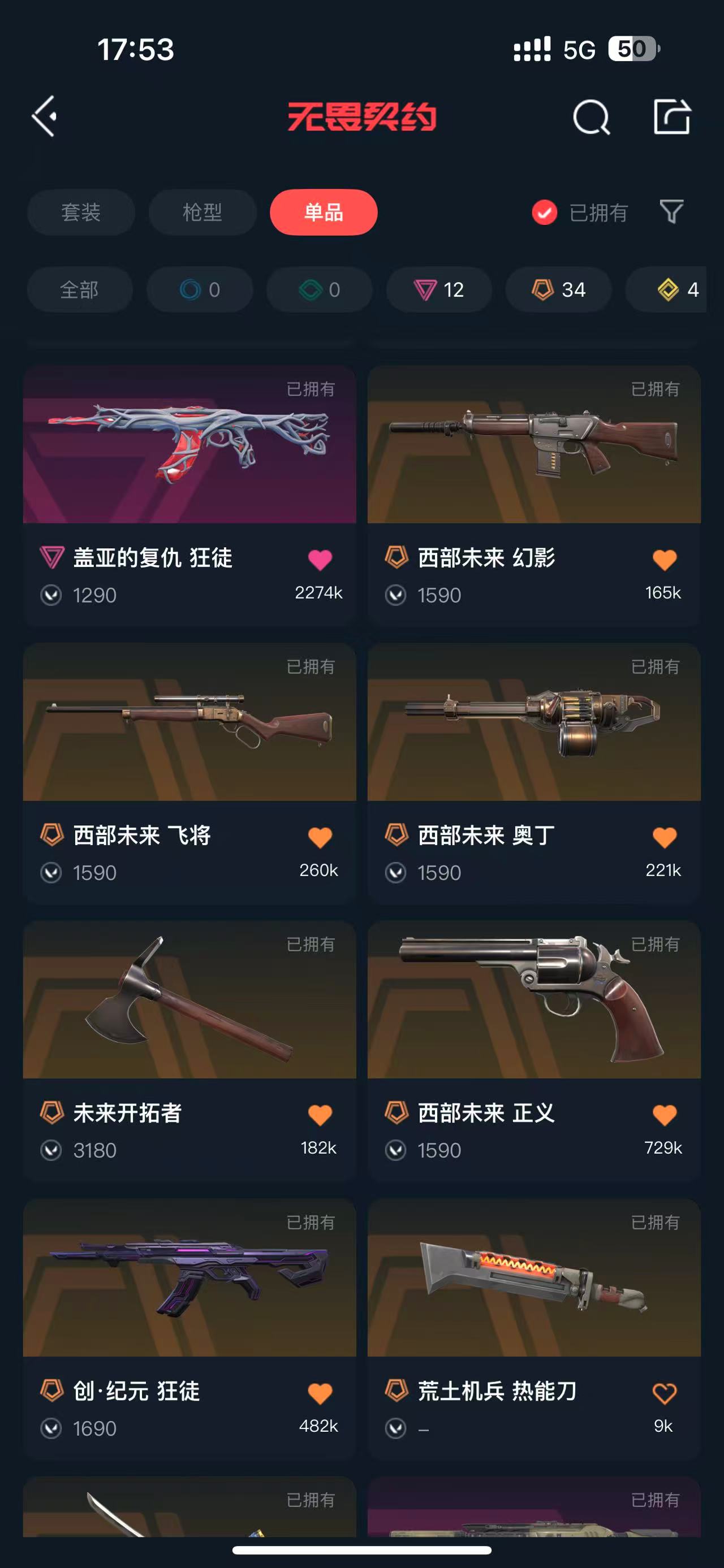The image size is (724, 1568).
Task: Switch to the 枪型 tab
Action: point(202,213)
